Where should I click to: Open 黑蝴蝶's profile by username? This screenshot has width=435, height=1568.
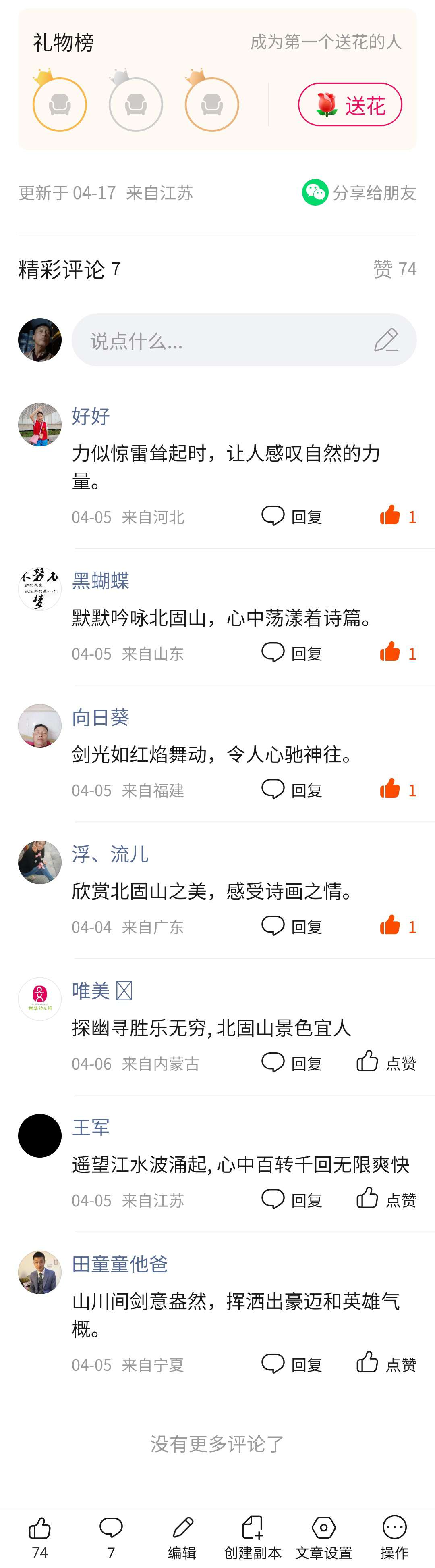100,581
